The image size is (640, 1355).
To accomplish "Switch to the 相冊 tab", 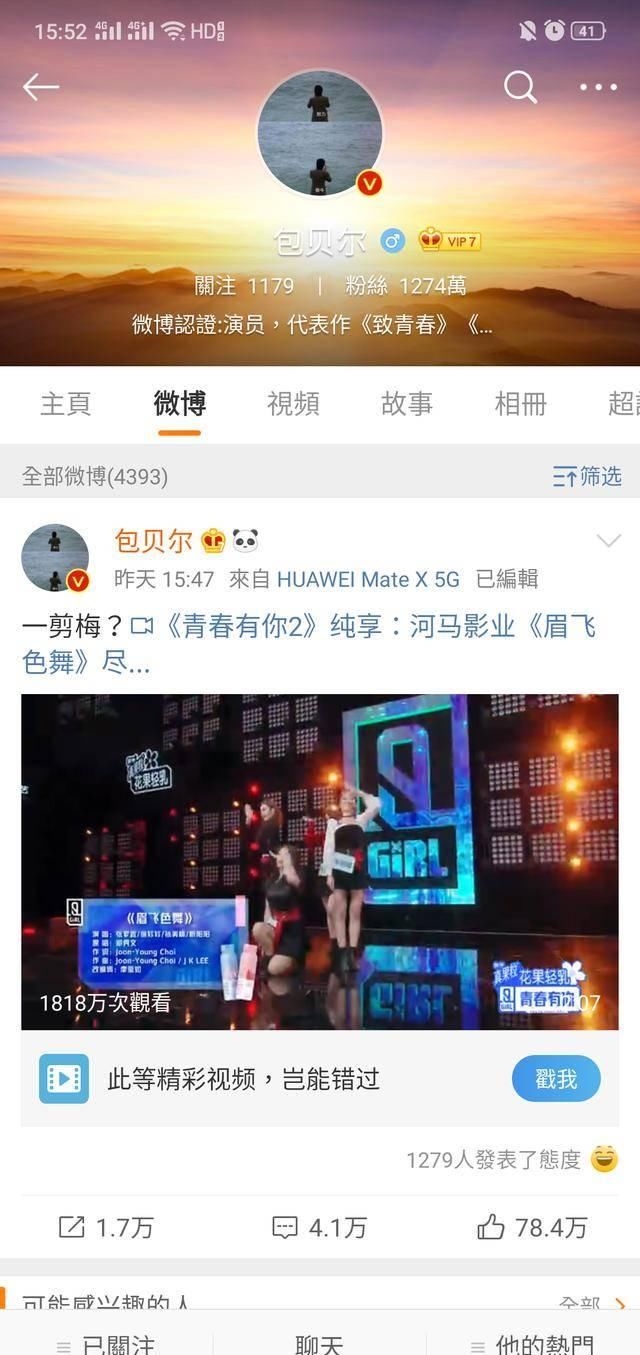I will pyautogui.click(x=521, y=403).
